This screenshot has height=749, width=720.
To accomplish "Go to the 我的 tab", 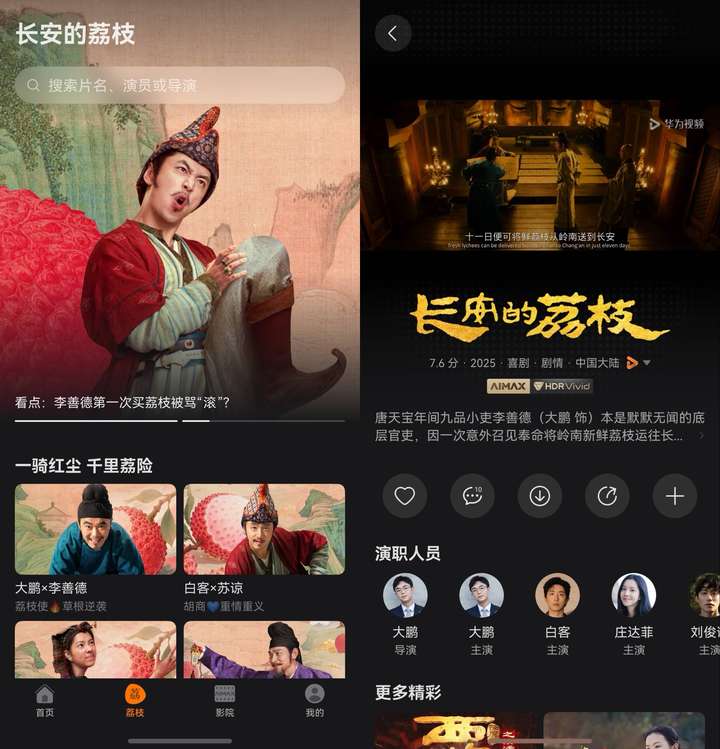I will click(315, 701).
